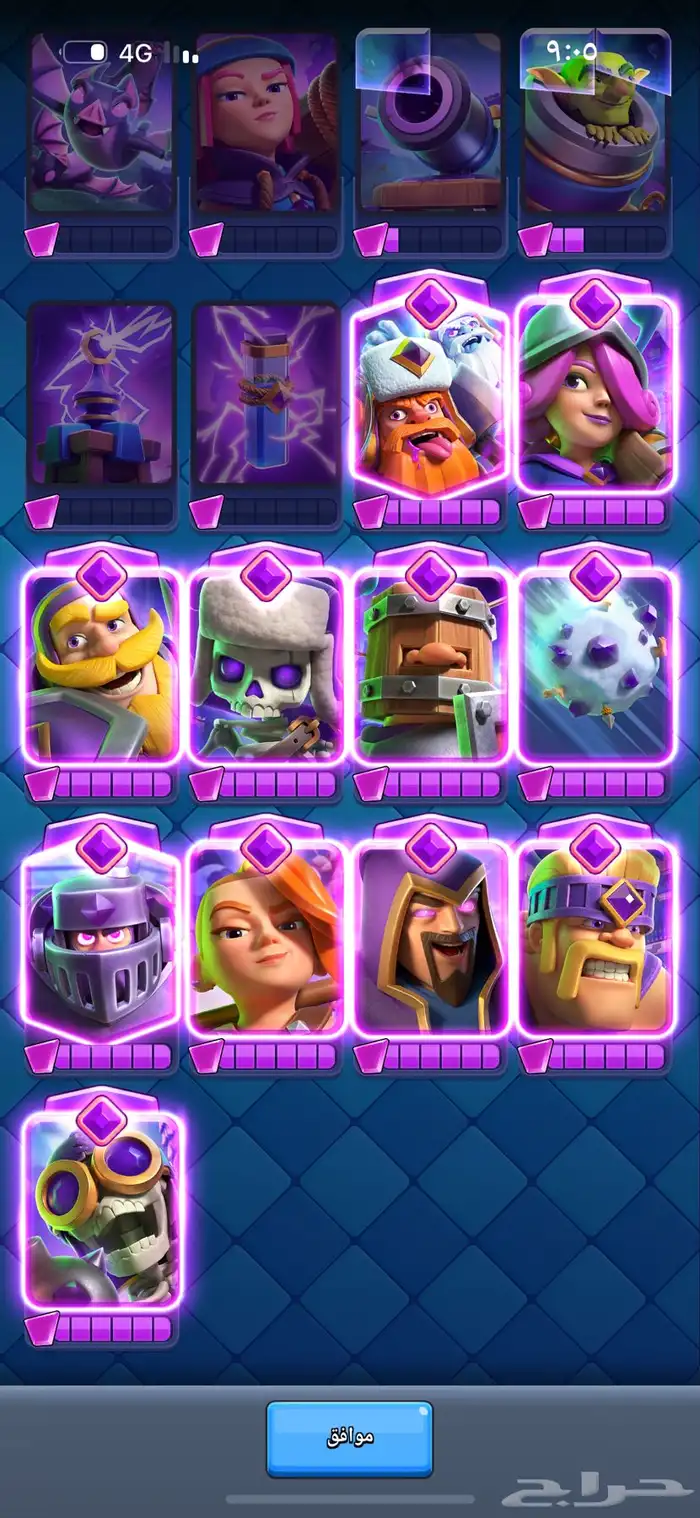
Task: Confirm with the موافق button
Action: 349,1438
